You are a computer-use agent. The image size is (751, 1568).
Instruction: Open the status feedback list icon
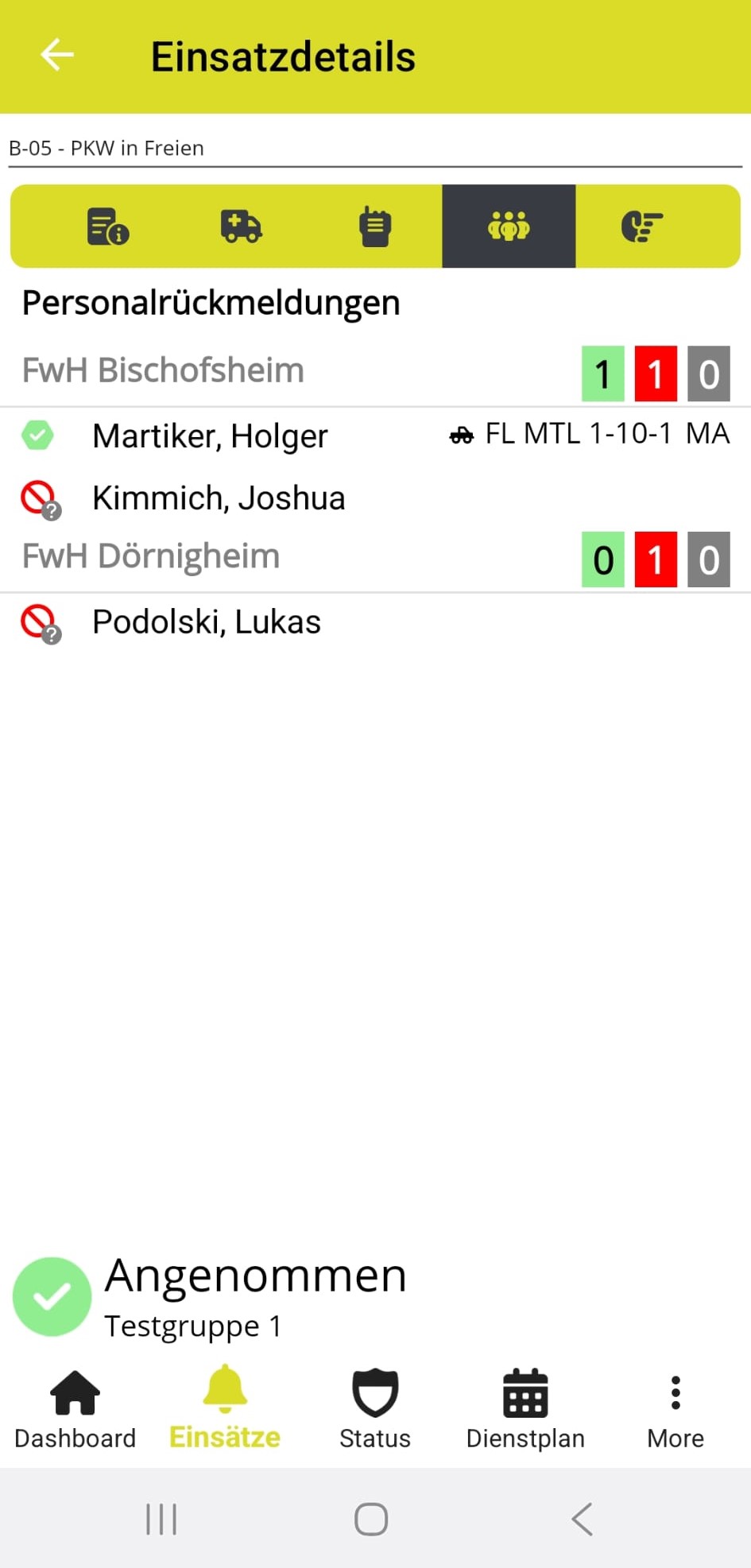(x=642, y=226)
